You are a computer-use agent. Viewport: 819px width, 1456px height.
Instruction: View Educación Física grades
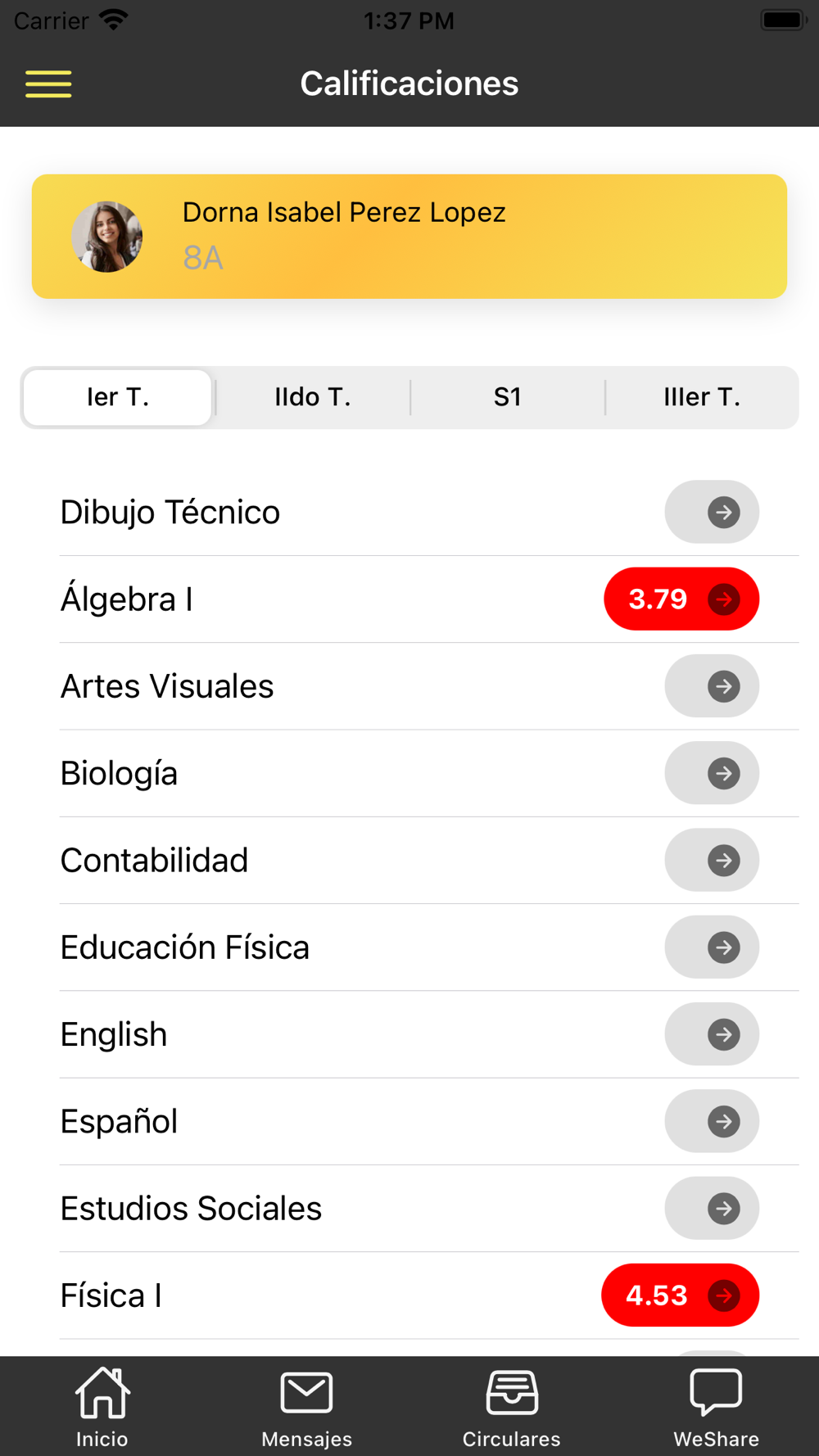tap(712, 947)
